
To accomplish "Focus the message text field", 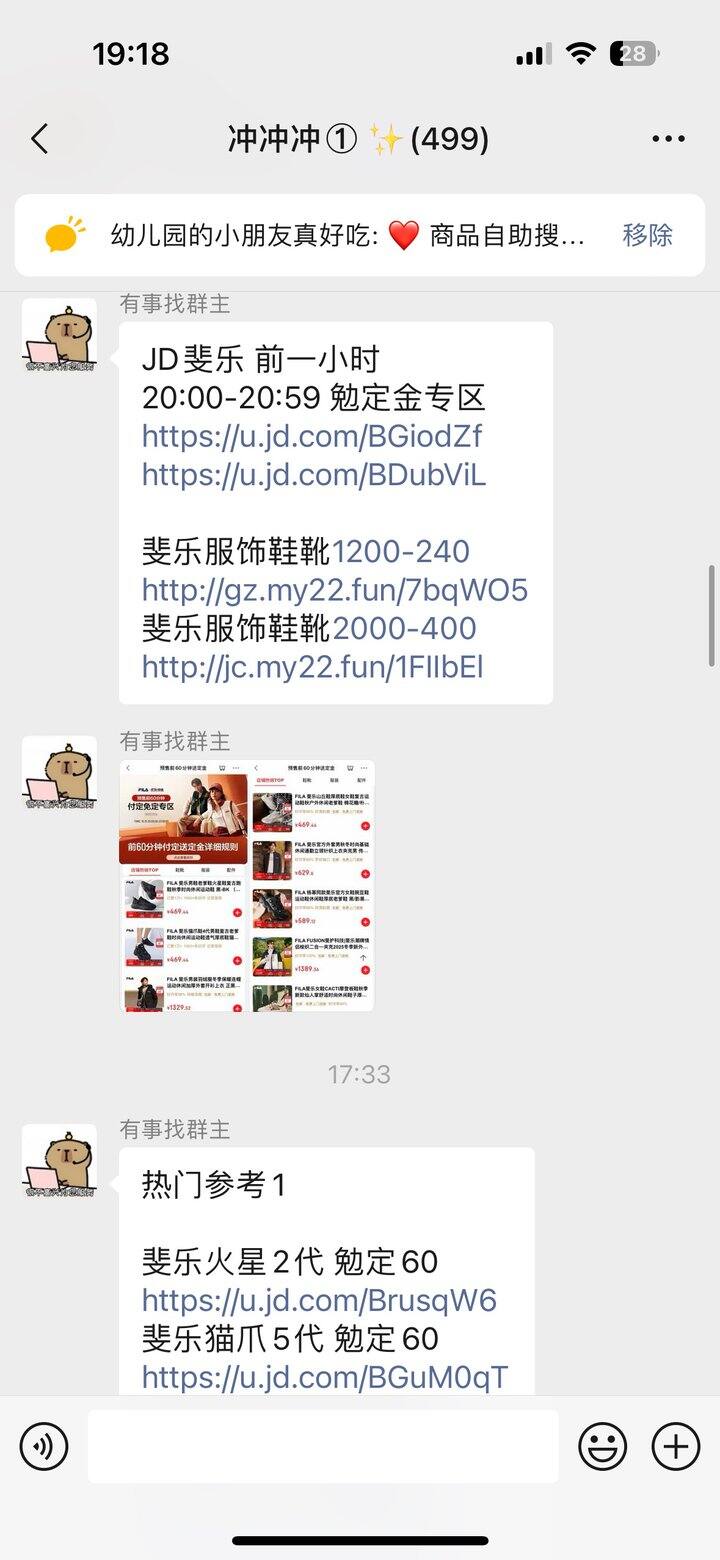I will [x=322, y=1446].
